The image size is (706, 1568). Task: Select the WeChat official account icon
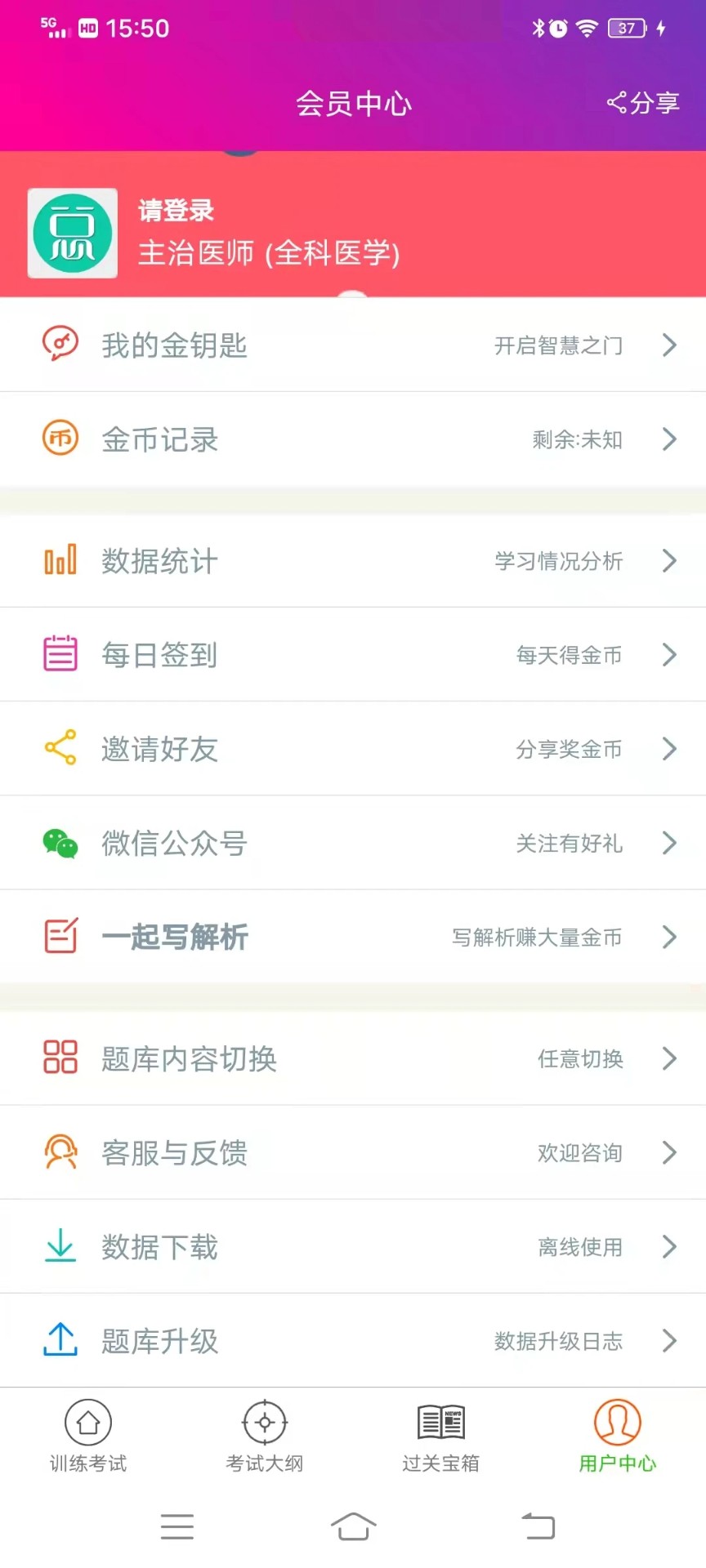[x=59, y=843]
